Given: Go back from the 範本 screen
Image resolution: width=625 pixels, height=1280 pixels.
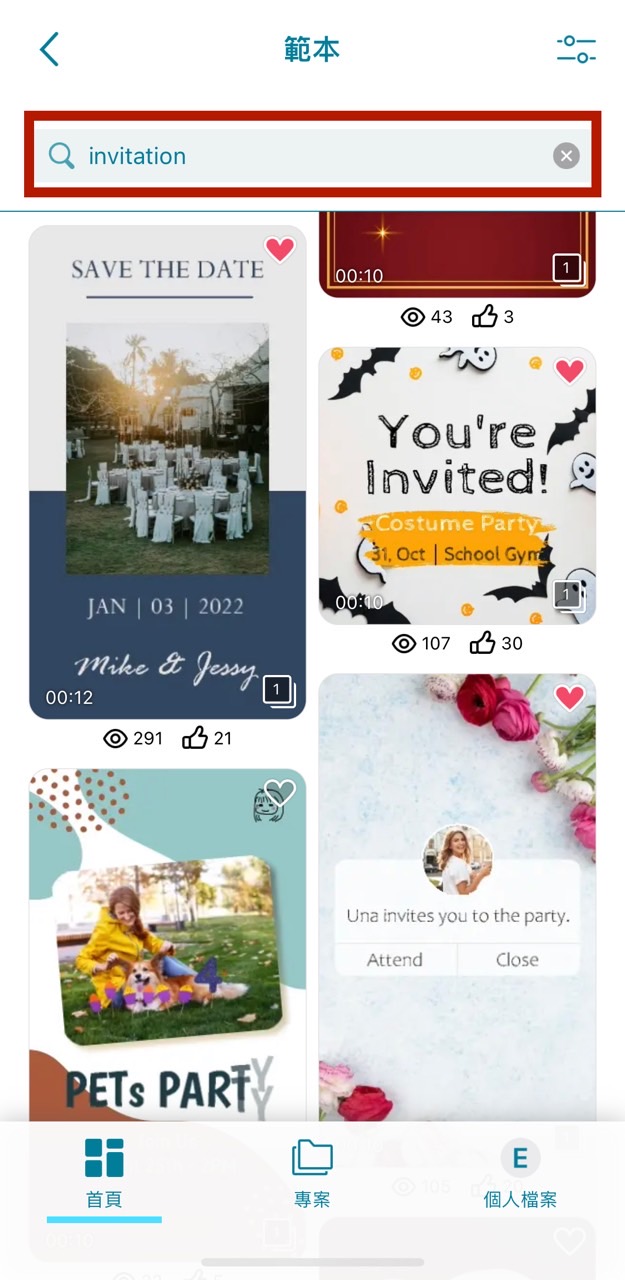Looking at the screenshot, I should point(50,49).
